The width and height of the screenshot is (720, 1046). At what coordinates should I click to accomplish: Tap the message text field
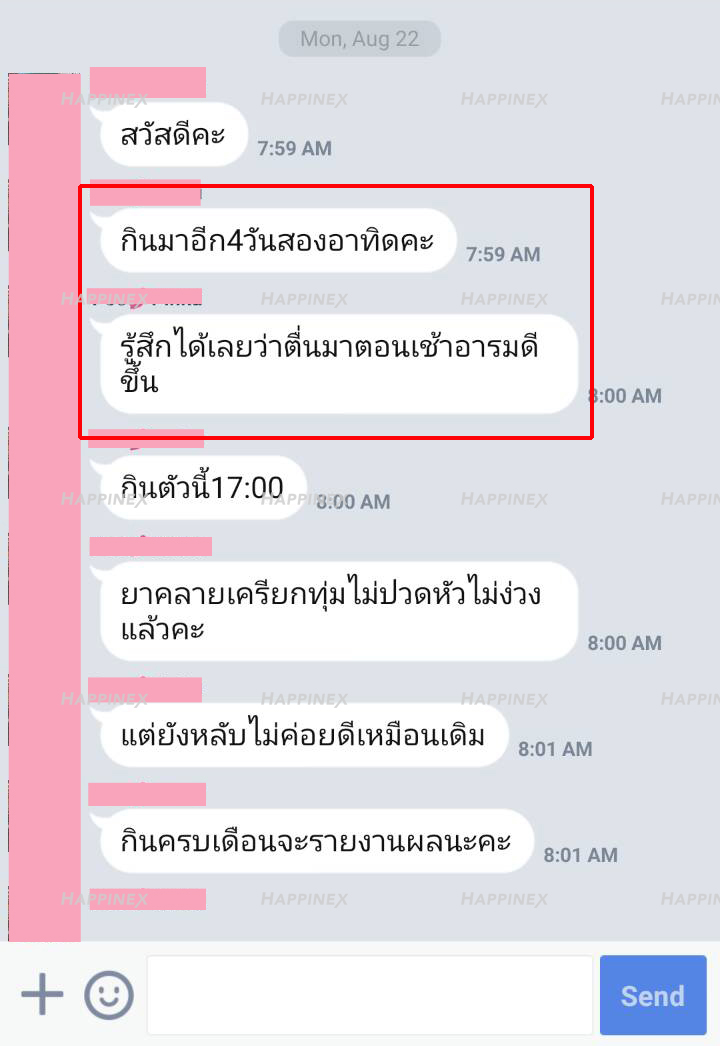point(370,995)
